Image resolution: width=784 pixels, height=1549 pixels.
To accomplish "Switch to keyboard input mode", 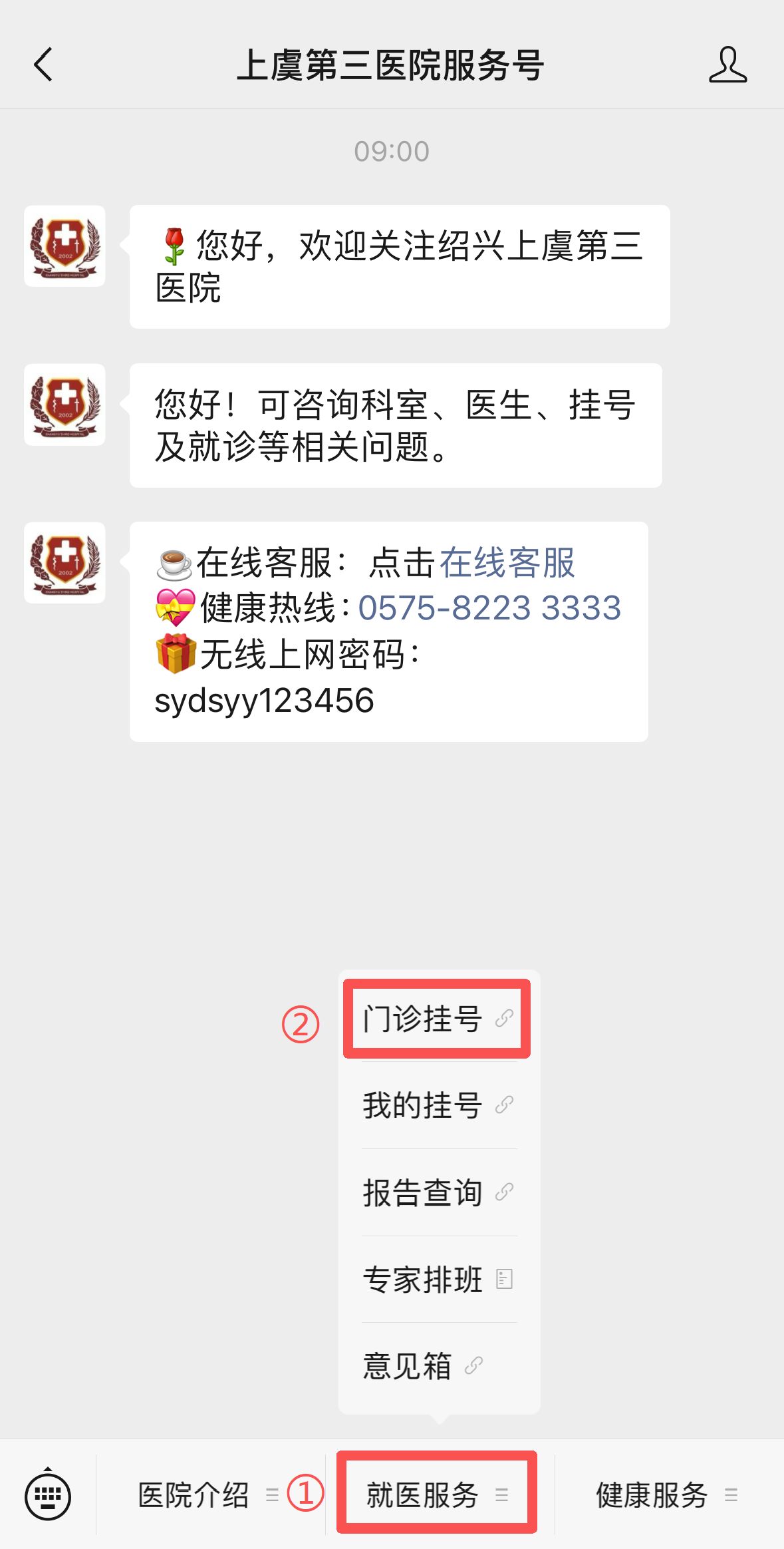I will 48,1496.
